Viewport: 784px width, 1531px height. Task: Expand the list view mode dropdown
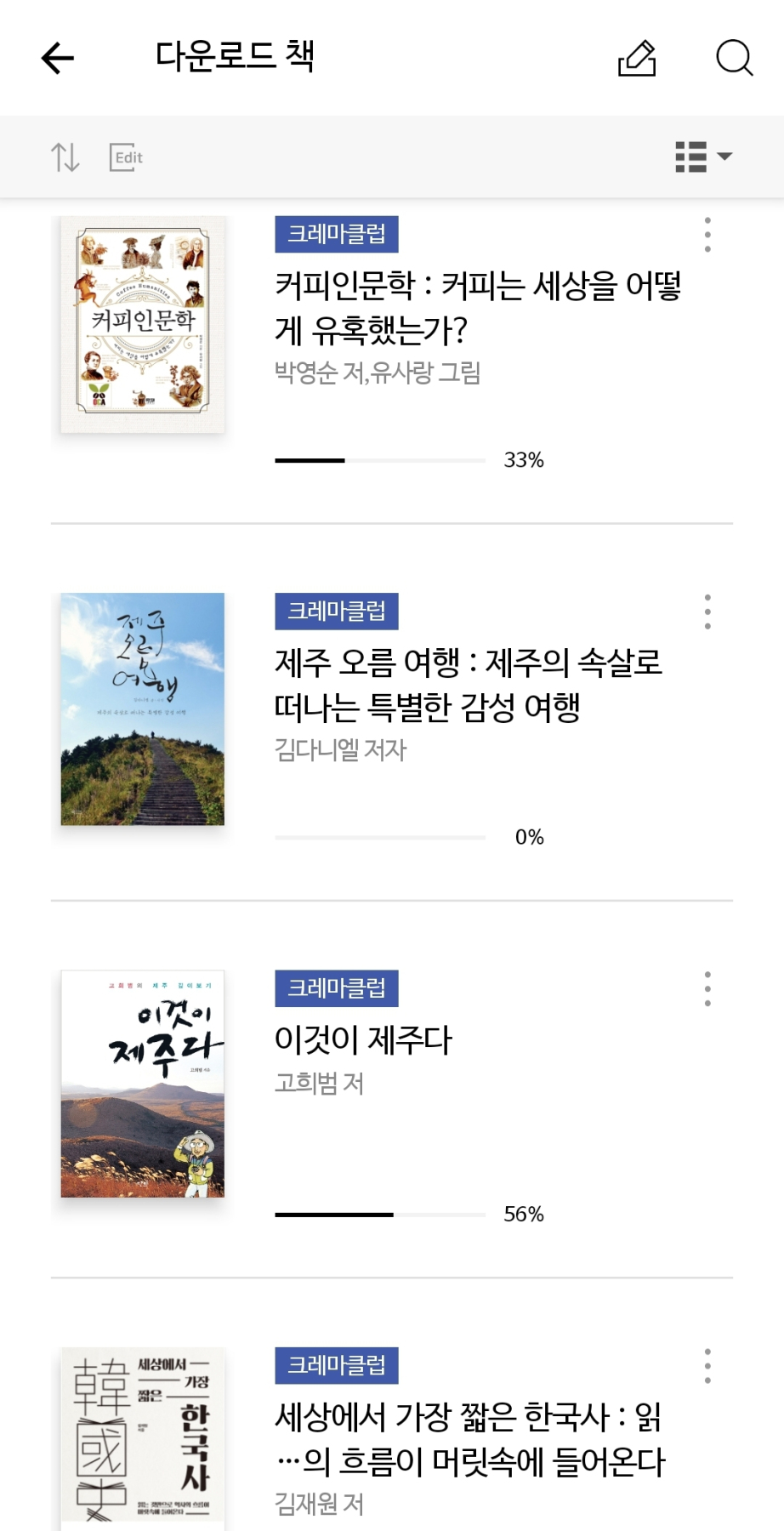coord(703,157)
